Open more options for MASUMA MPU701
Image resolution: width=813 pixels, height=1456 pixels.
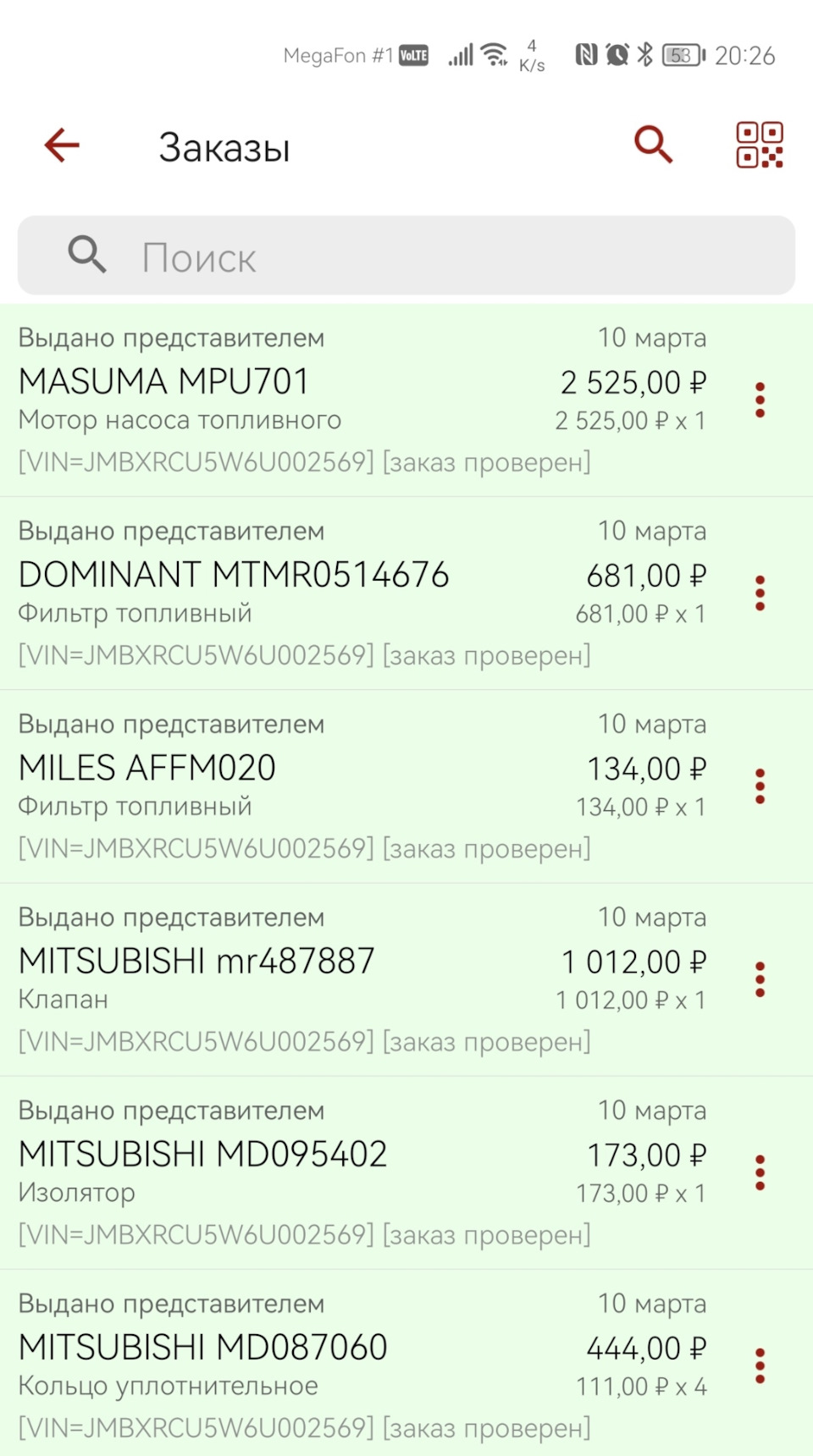[x=760, y=400]
